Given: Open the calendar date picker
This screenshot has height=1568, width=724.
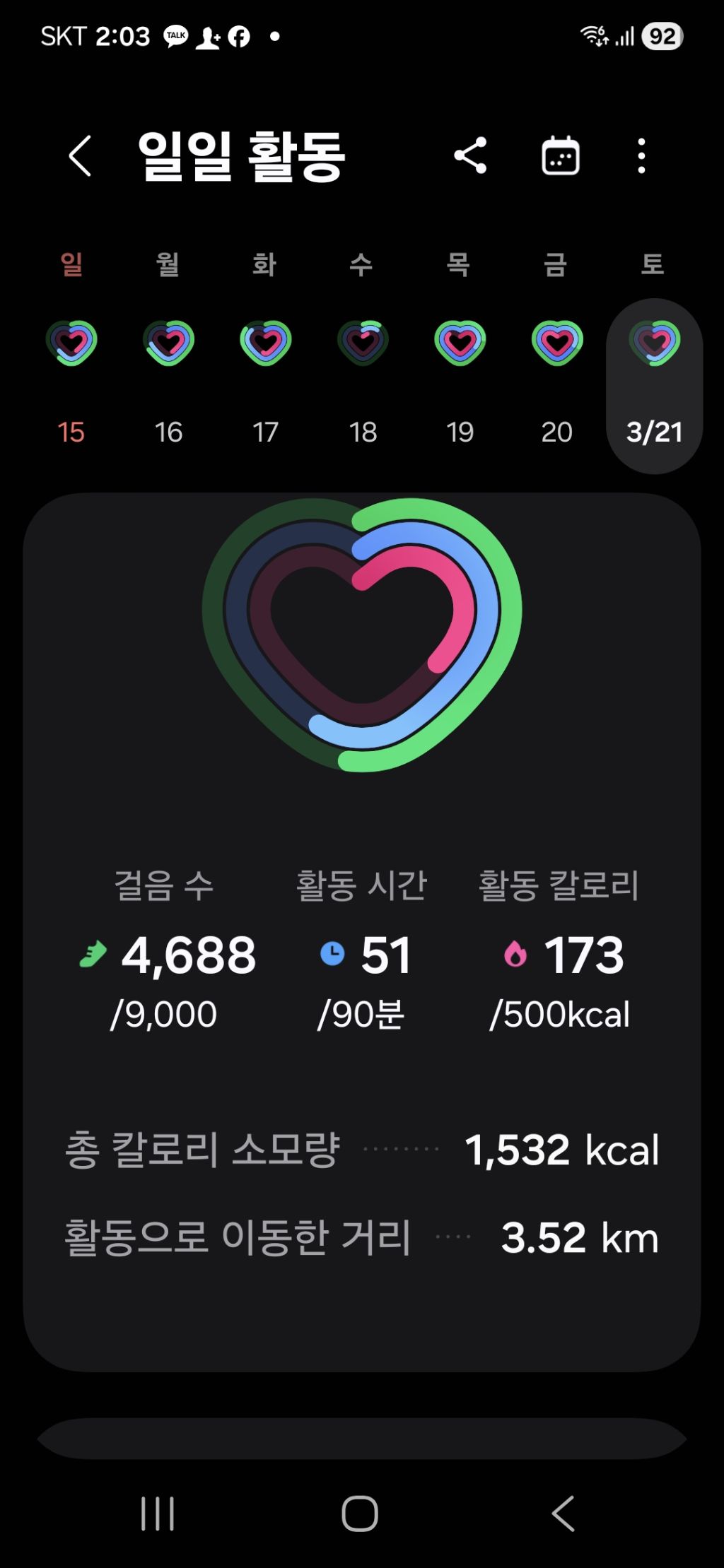Looking at the screenshot, I should [x=561, y=155].
